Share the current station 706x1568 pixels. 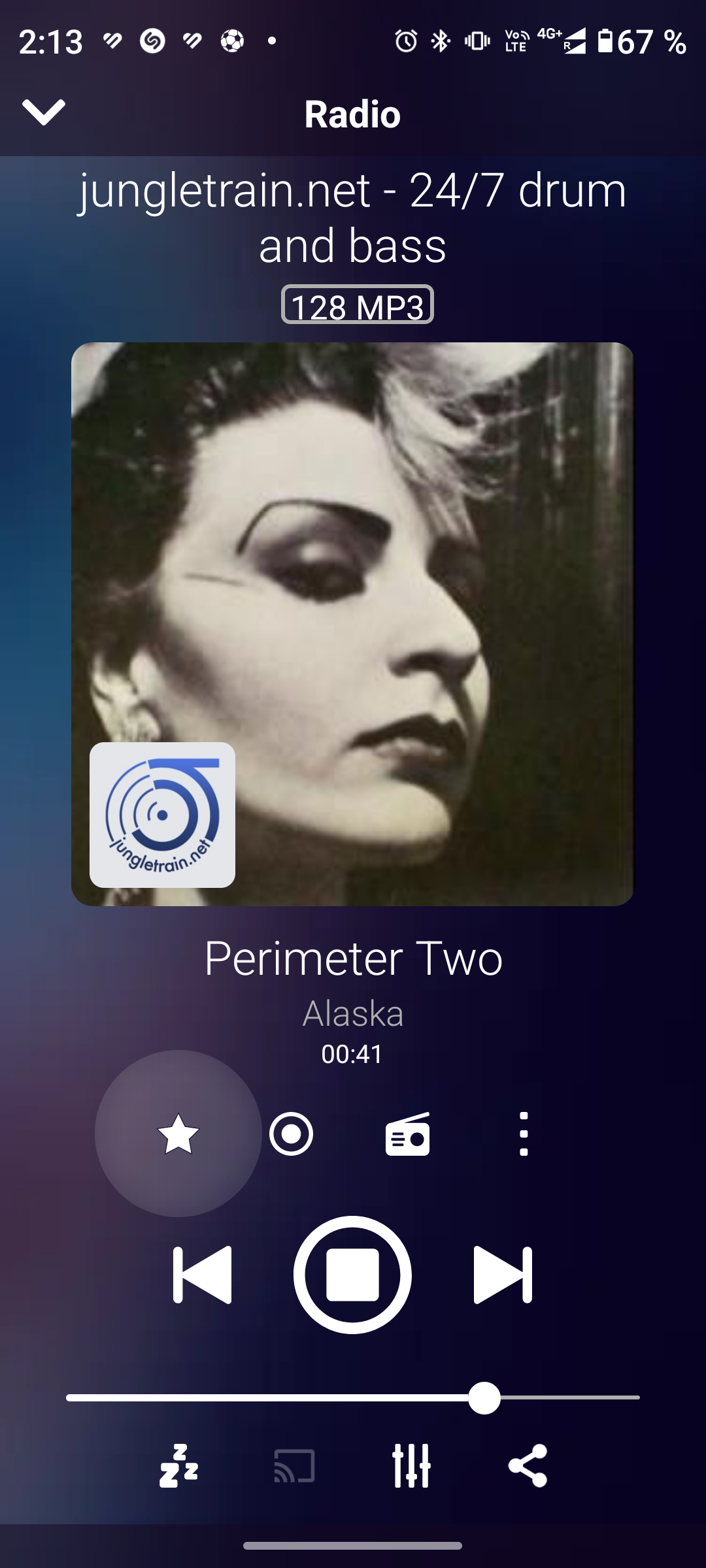click(528, 1466)
